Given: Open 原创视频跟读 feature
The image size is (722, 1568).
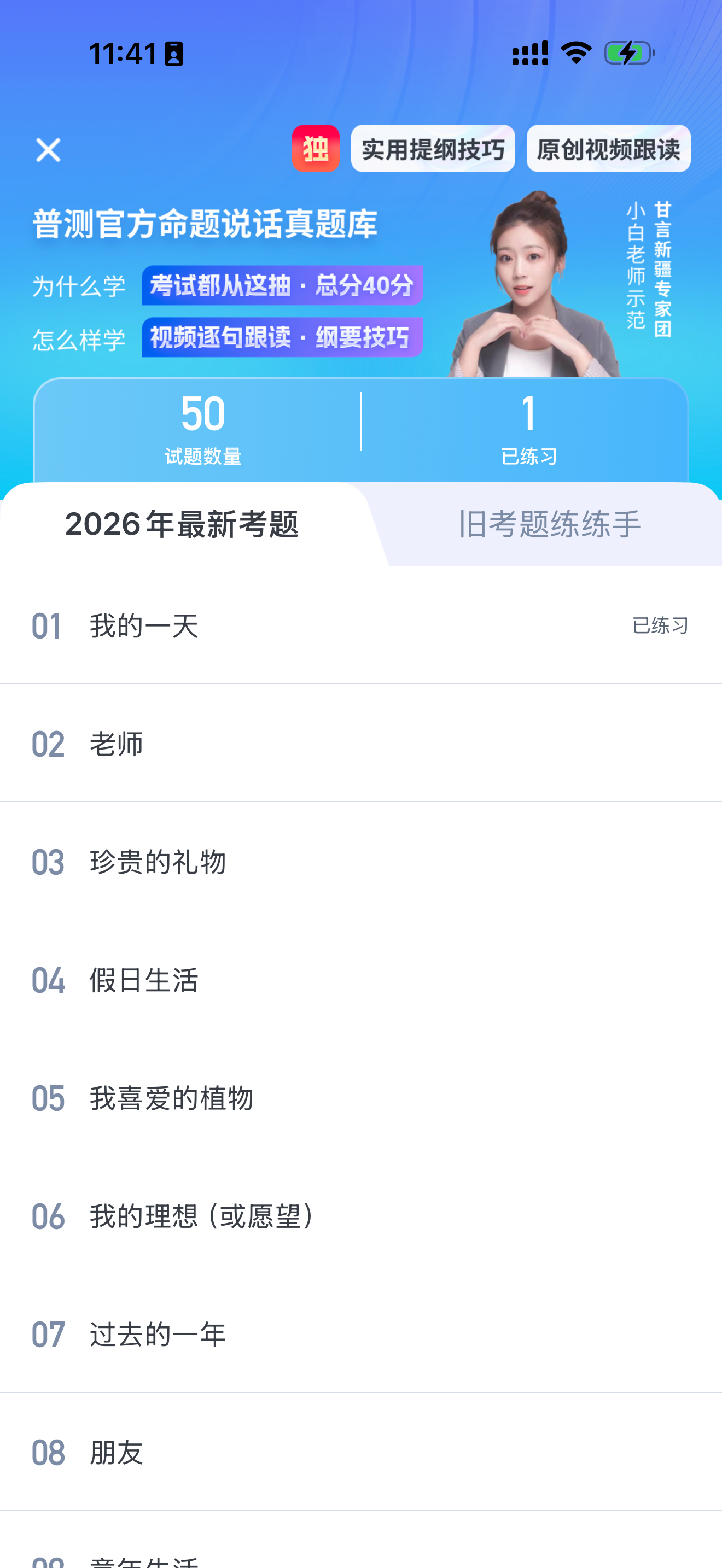Looking at the screenshot, I should point(608,149).
